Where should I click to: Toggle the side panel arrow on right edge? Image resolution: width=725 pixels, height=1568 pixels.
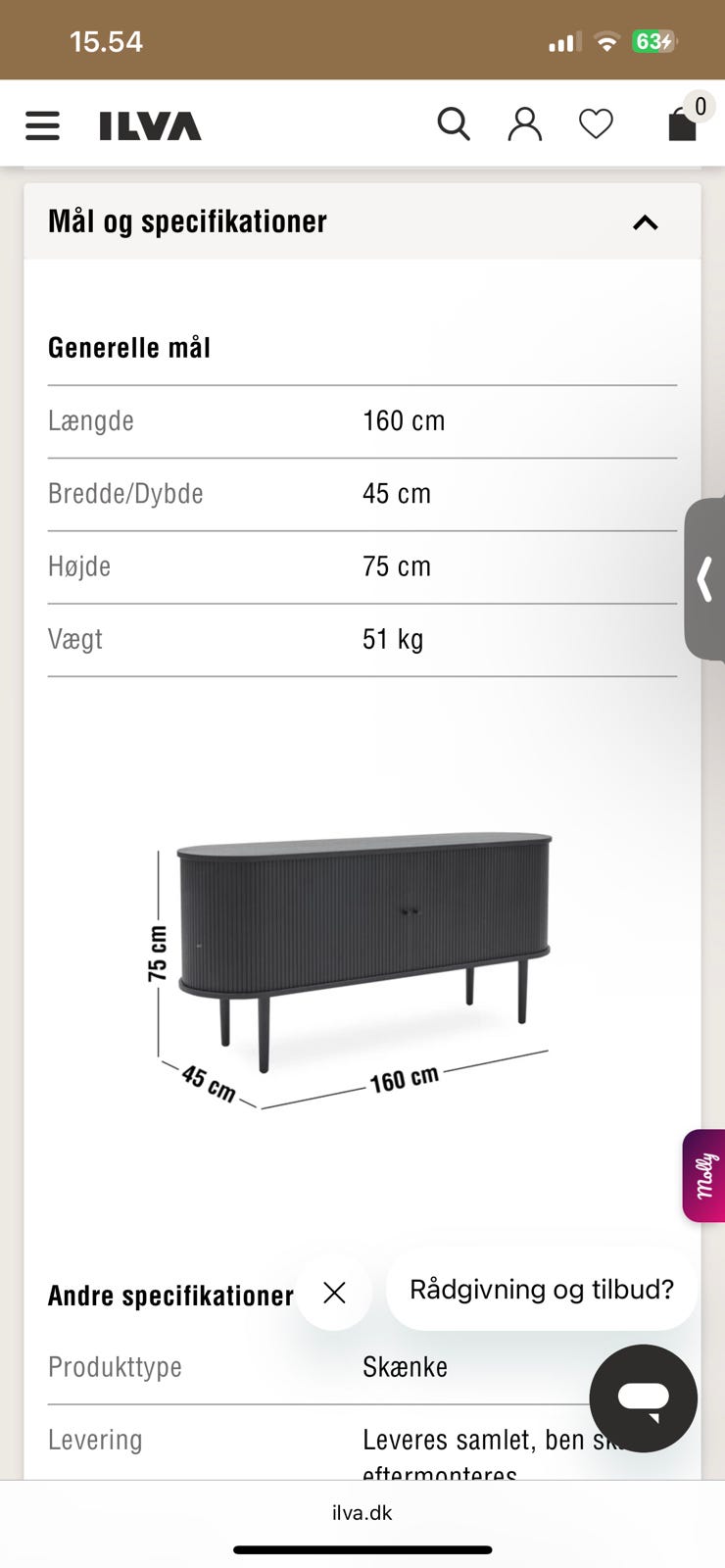[x=704, y=580]
